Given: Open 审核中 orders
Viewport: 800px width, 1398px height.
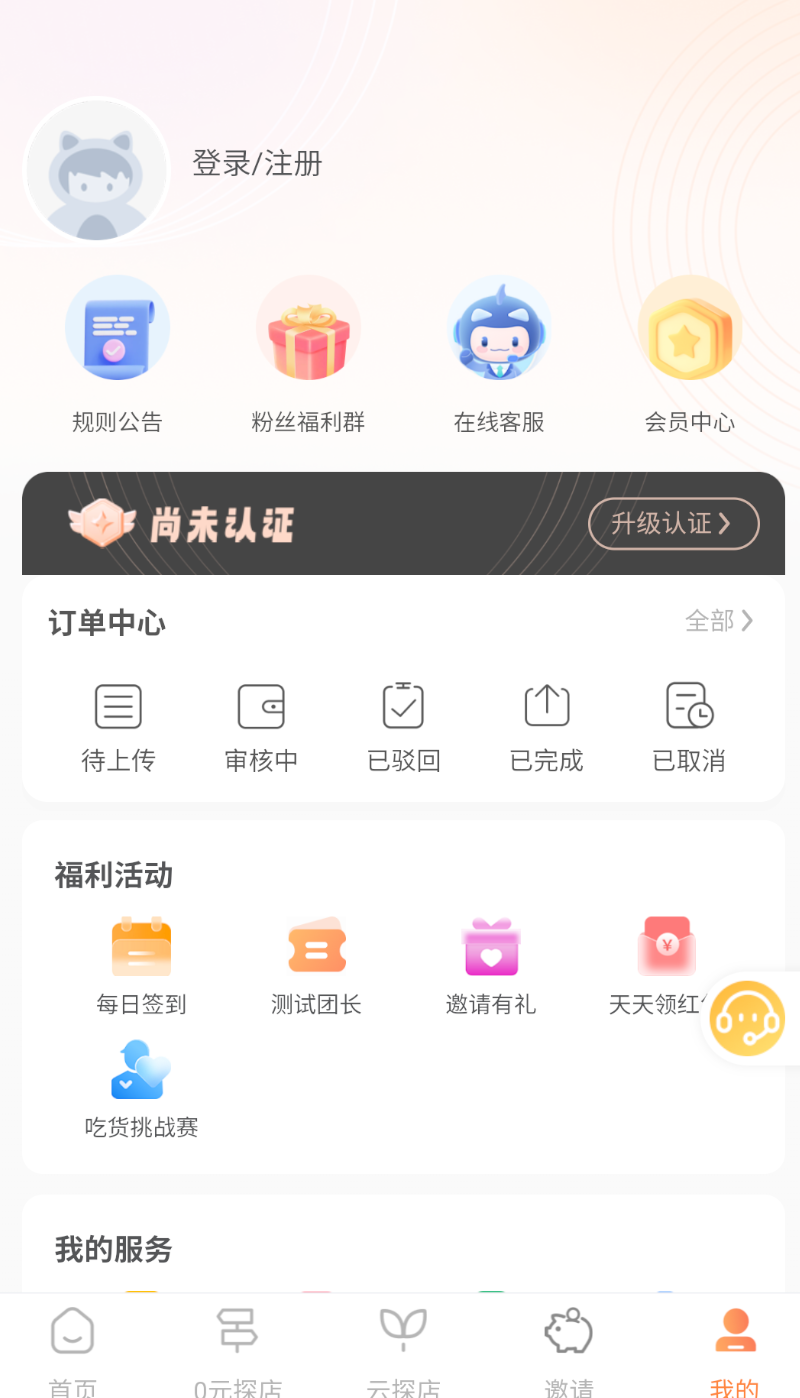Looking at the screenshot, I should pos(261,728).
